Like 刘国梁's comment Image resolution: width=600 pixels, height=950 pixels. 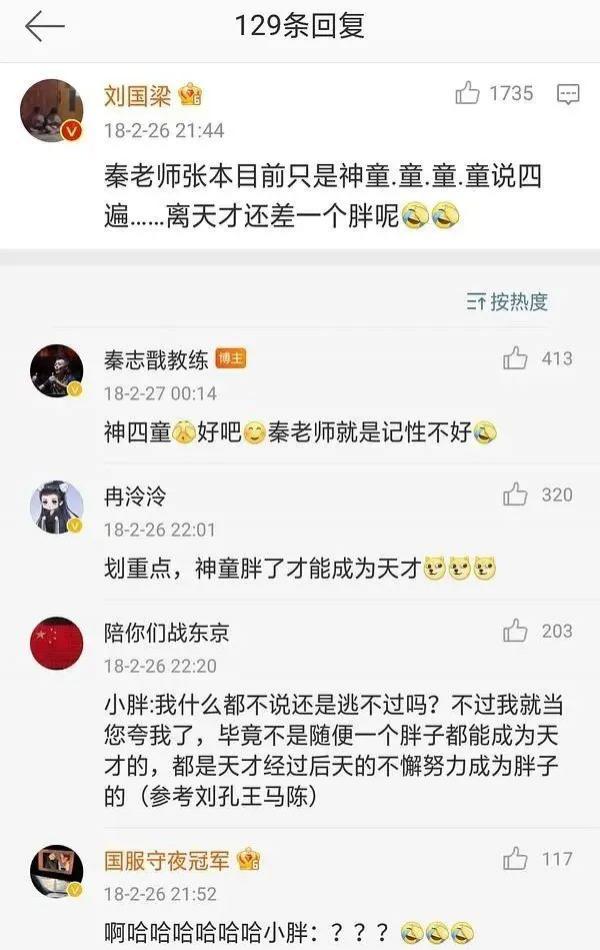468,94
